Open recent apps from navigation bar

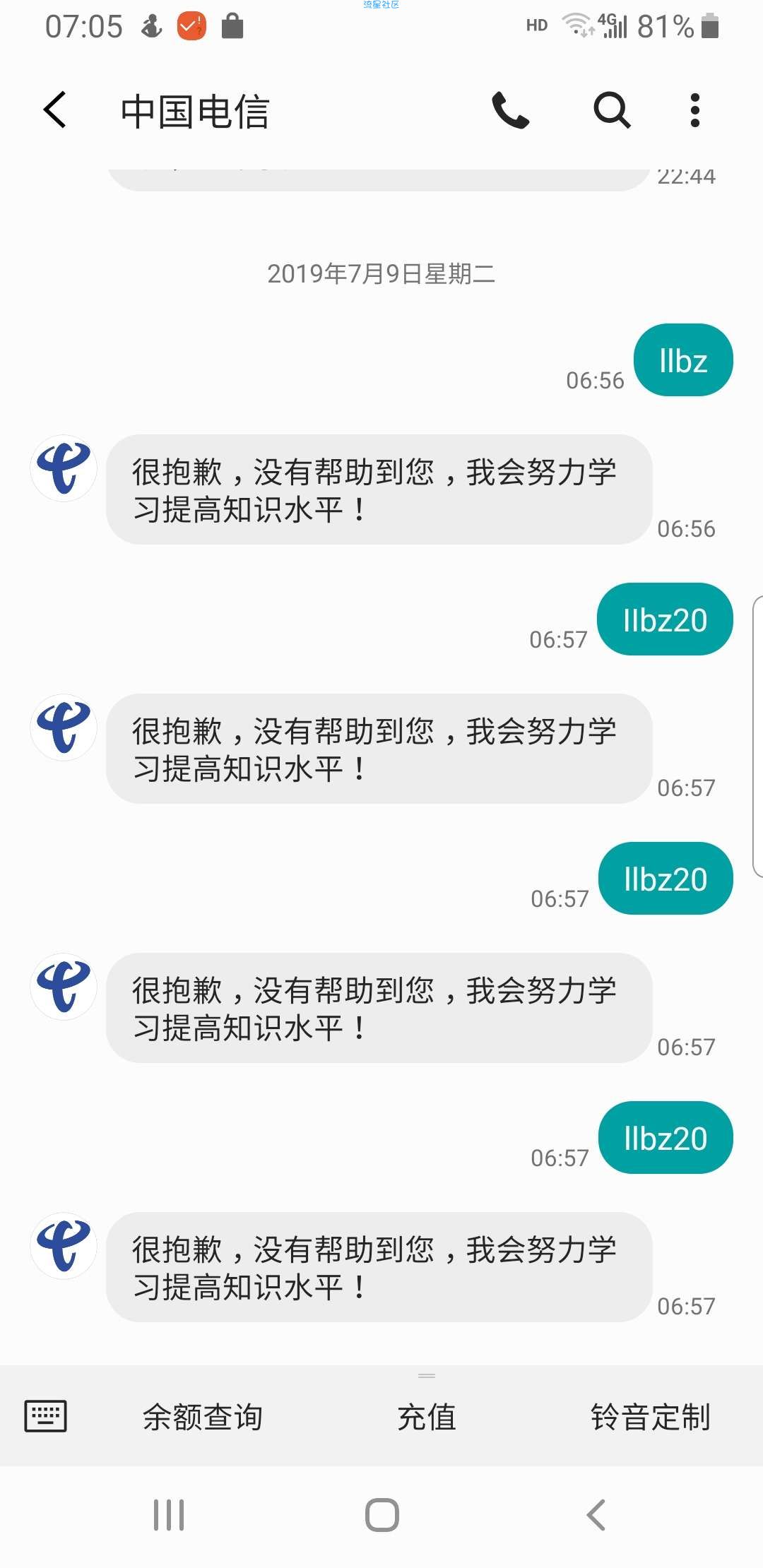pos(169,1515)
